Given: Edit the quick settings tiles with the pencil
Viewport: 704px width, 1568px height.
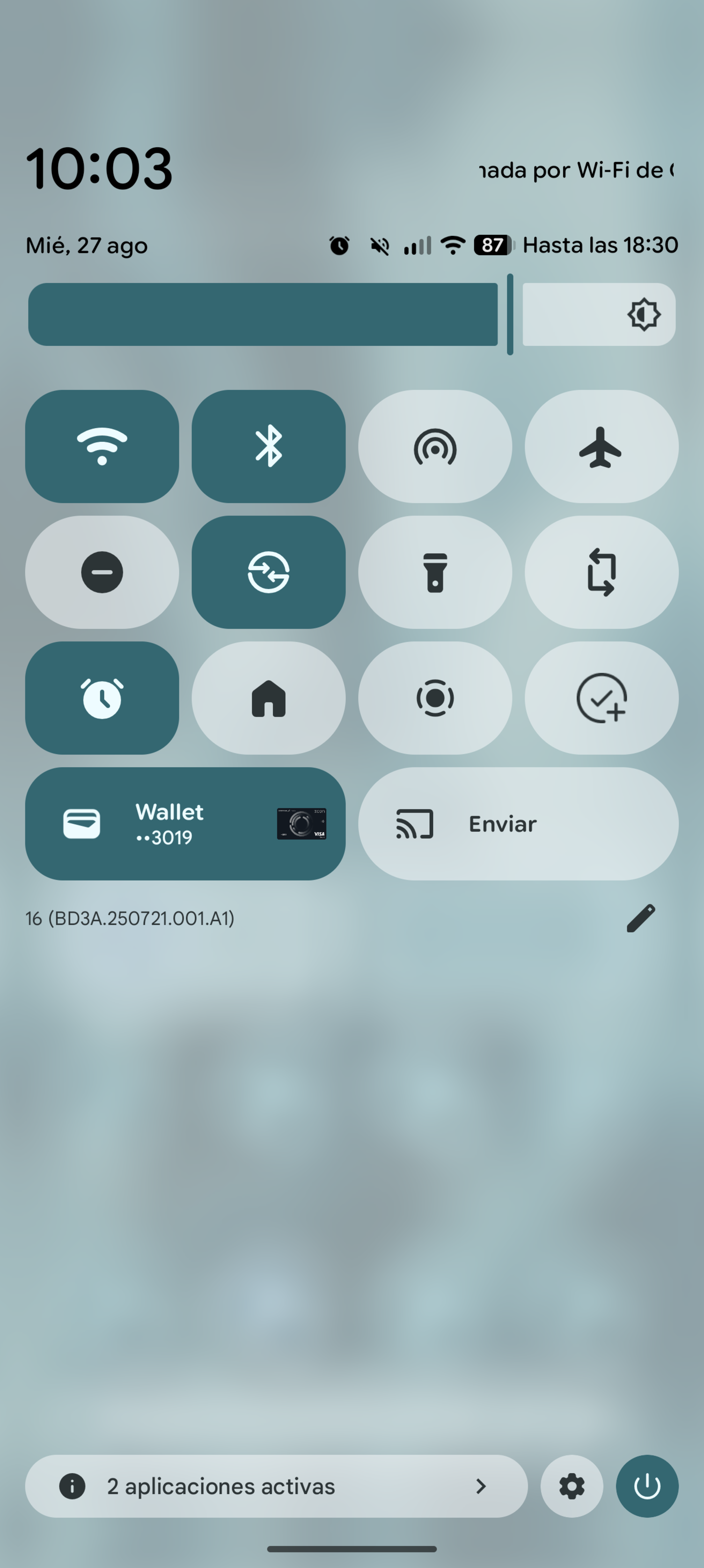Looking at the screenshot, I should click(x=641, y=918).
